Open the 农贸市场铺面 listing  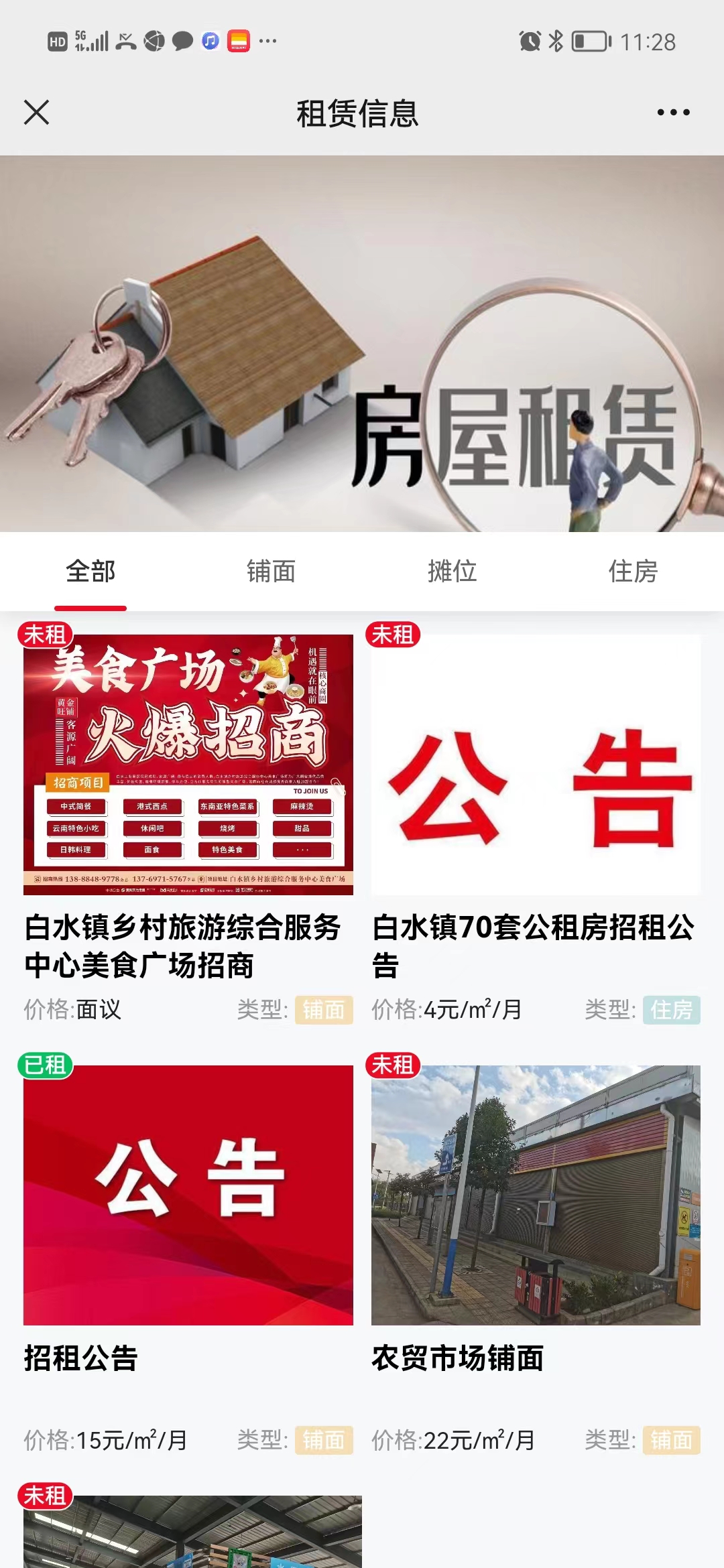(x=536, y=1195)
